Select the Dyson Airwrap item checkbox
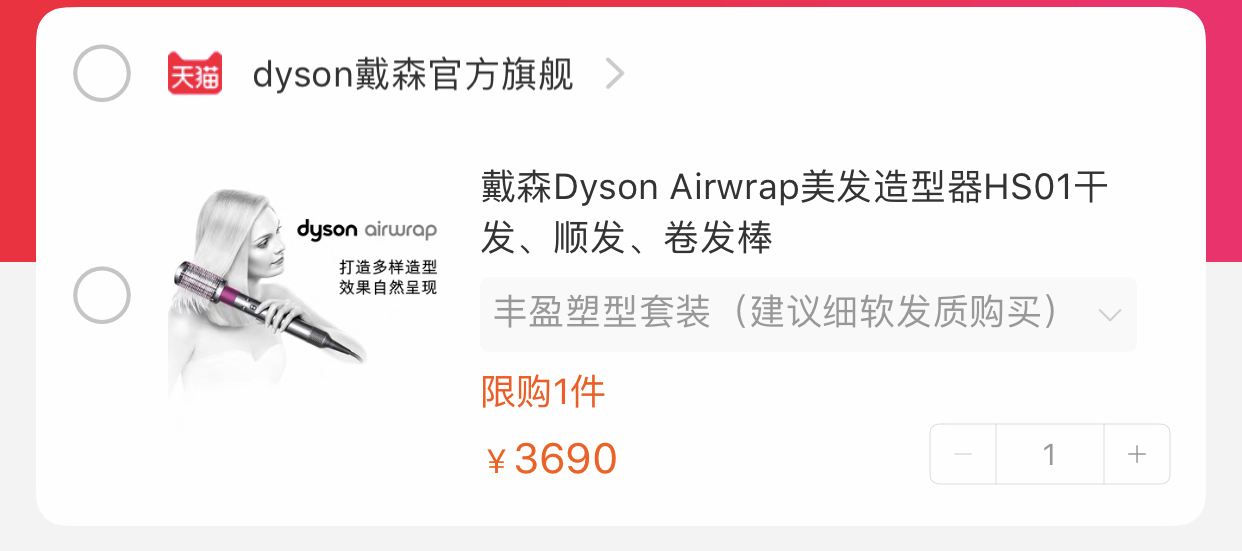Image resolution: width=1242 pixels, height=551 pixels. [102, 296]
